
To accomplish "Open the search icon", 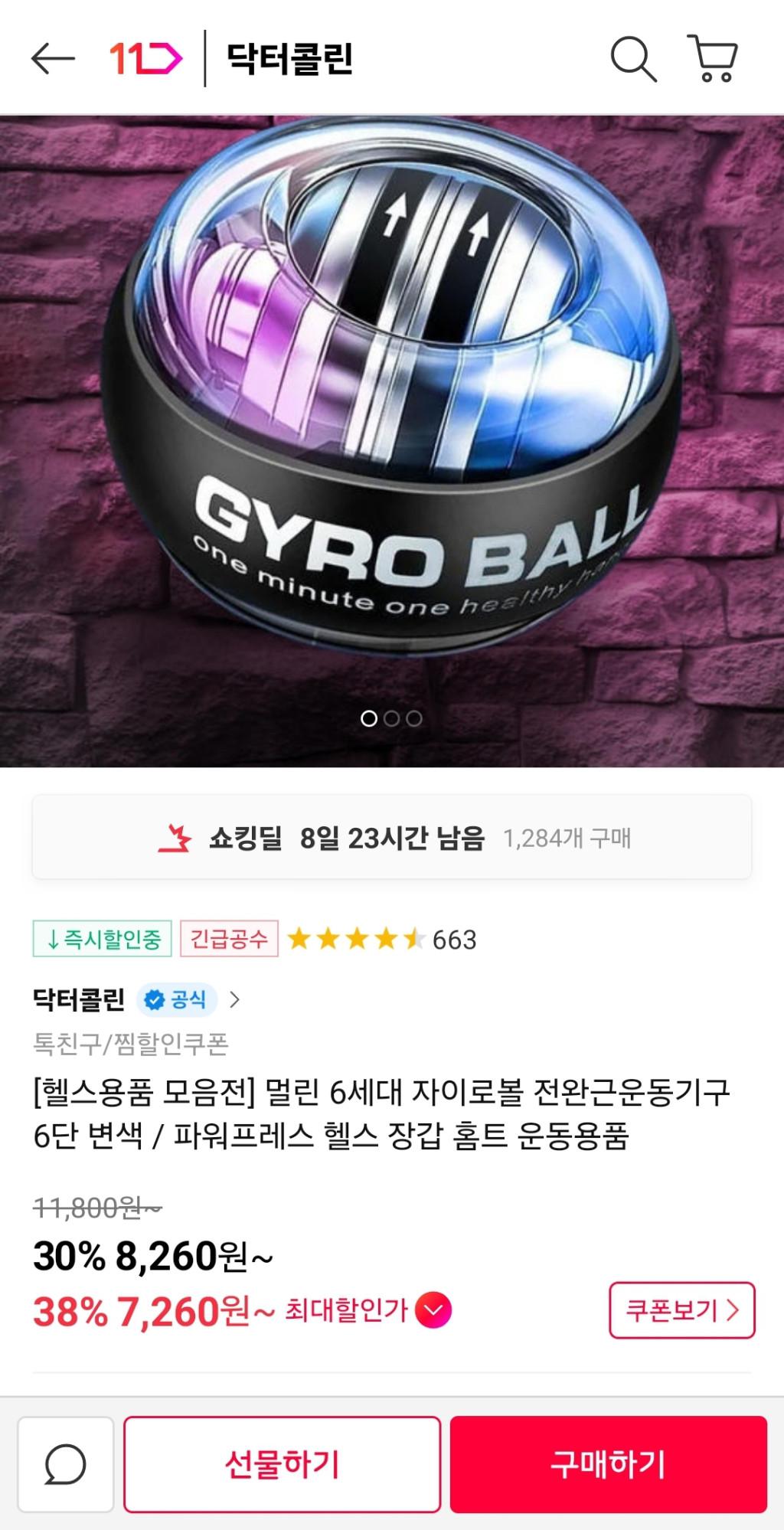I will [633, 58].
